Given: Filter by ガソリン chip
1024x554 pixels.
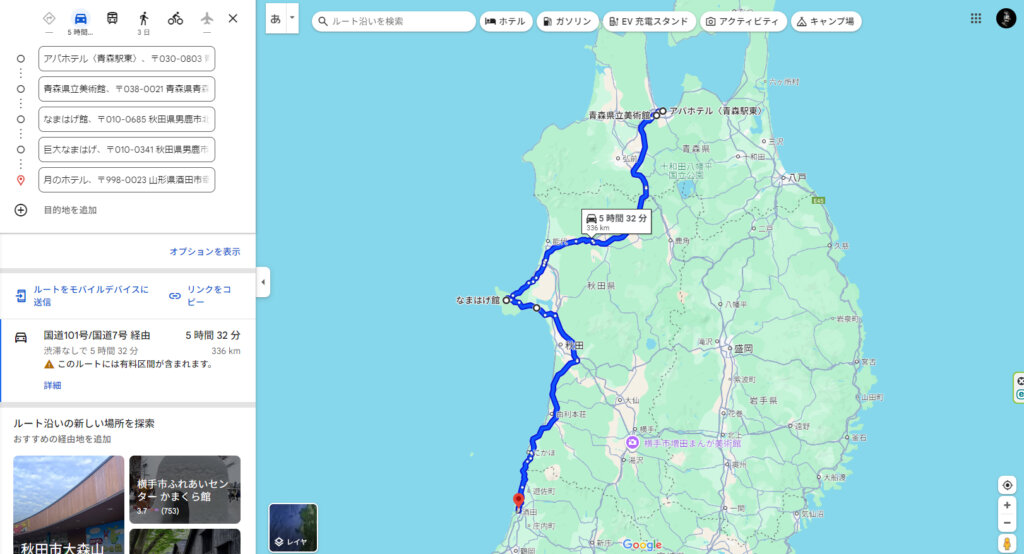Looking at the screenshot, I should click(x=568, y=21).
